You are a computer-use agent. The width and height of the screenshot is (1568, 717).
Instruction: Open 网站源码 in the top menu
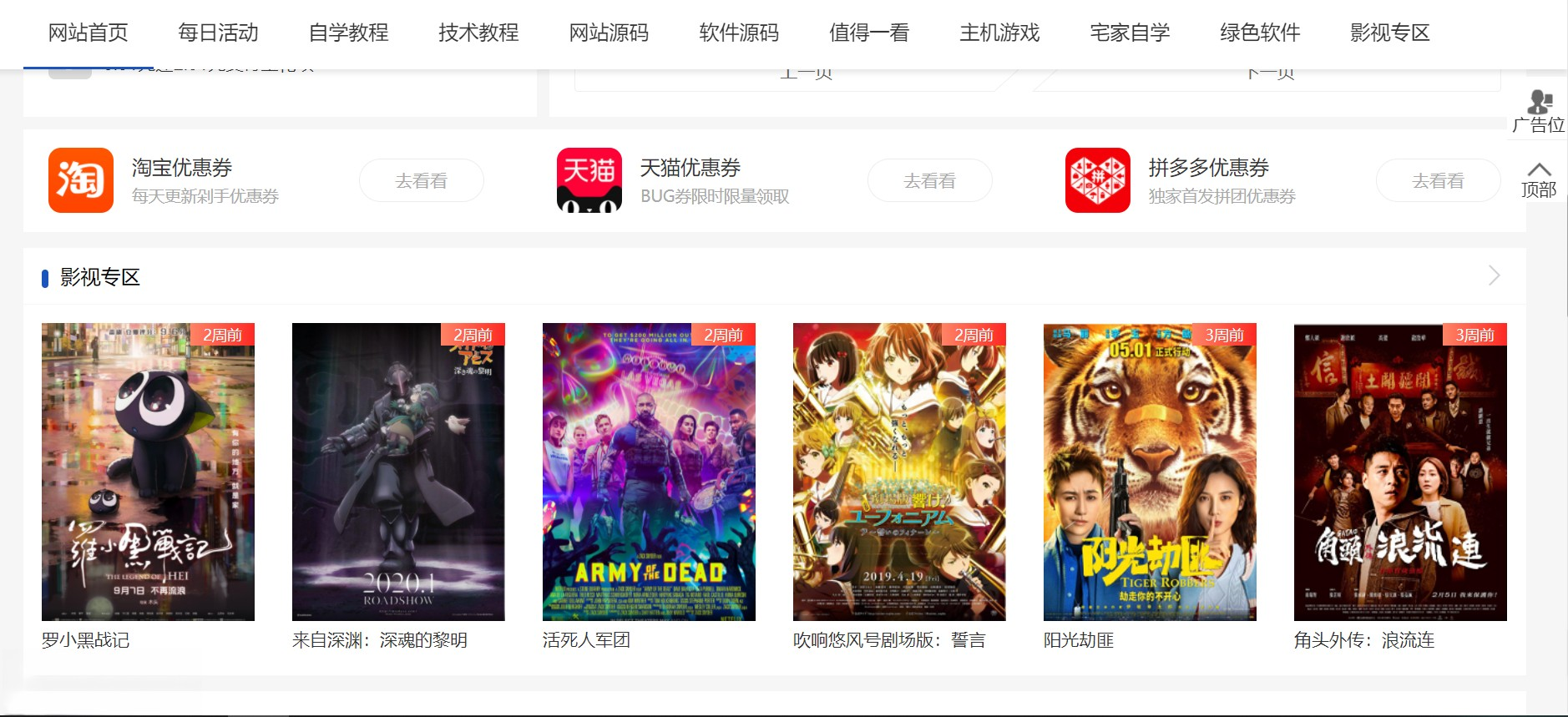(x=609, y=33)
